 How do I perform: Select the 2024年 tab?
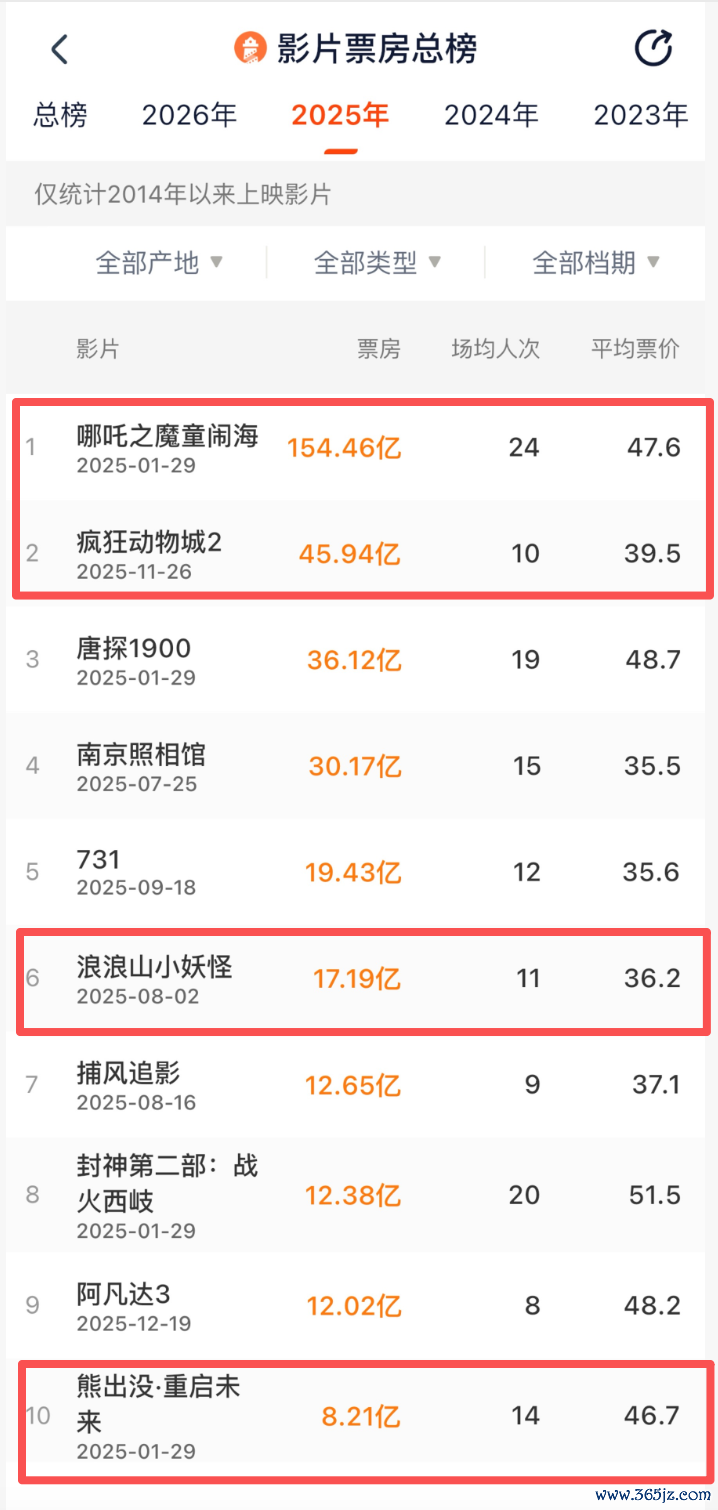[x=491, y=115]
